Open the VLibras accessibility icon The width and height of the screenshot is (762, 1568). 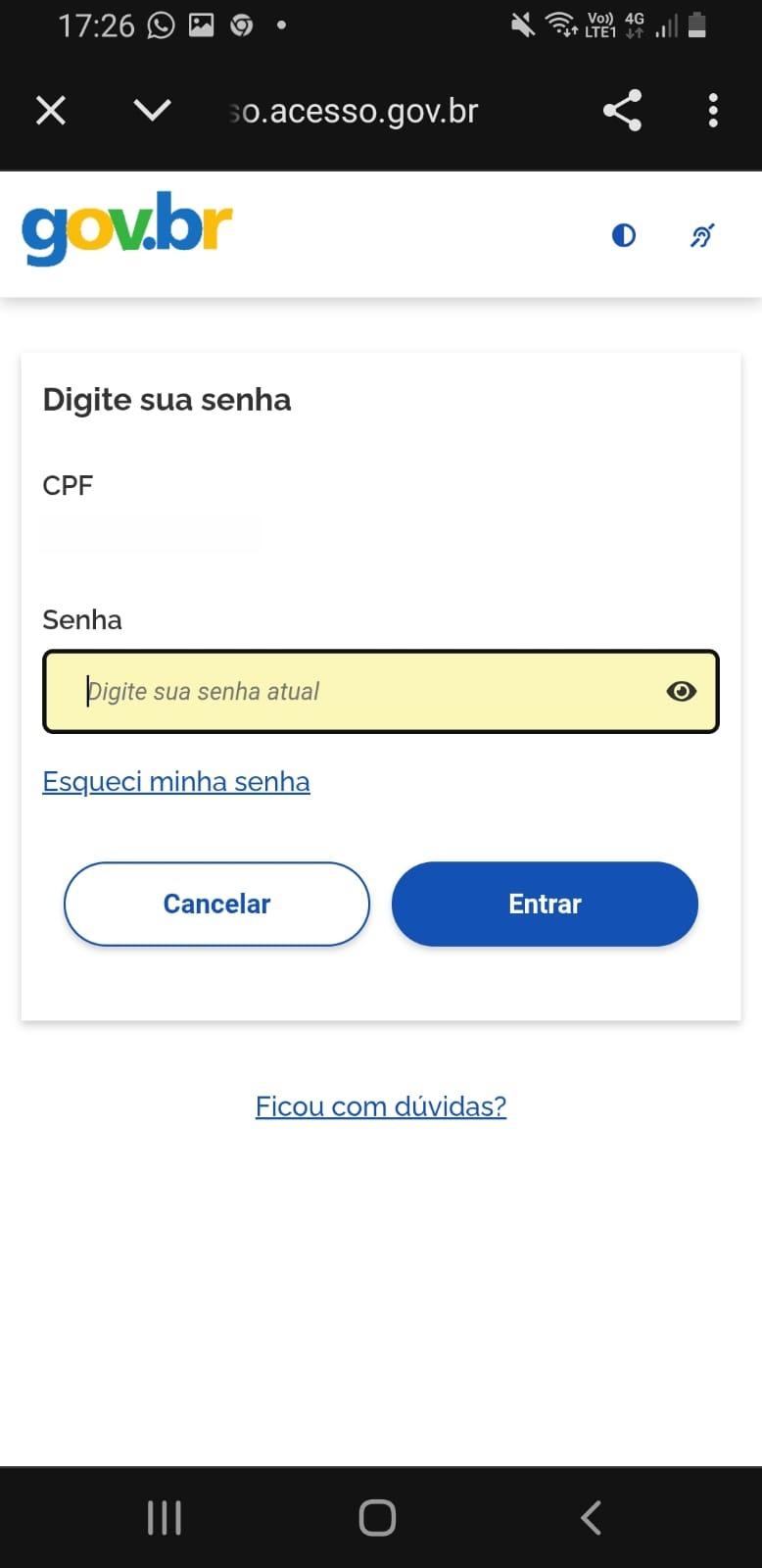(x=702, y=235)
